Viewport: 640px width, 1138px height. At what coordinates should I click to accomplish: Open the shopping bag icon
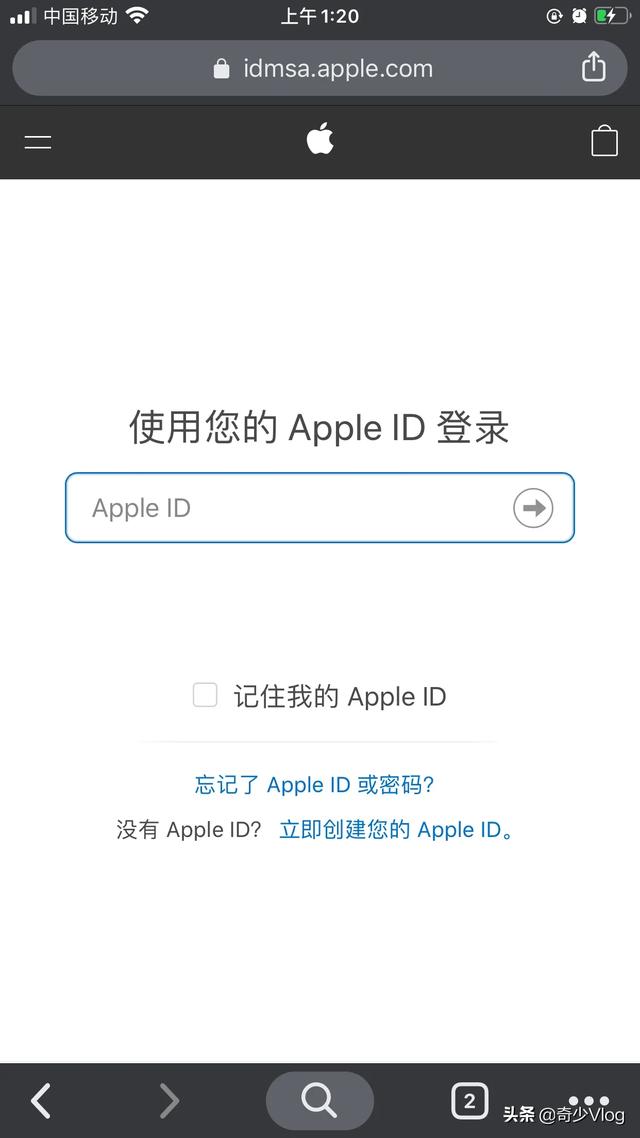point(604,140)
